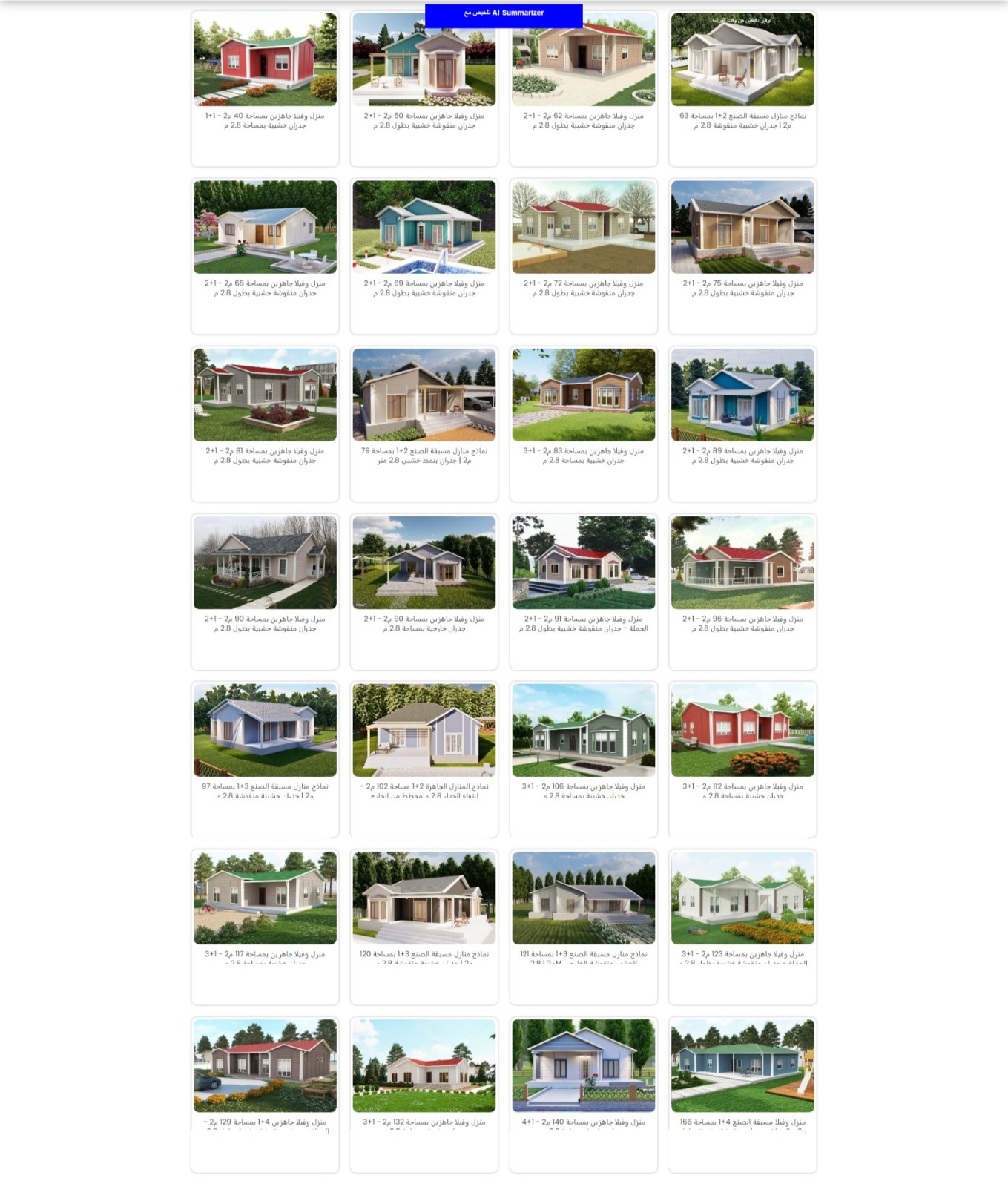Screen dimensions: 1008x1187
Task: Open the 166 m² prefab villa card
Action: [742, 1066]
